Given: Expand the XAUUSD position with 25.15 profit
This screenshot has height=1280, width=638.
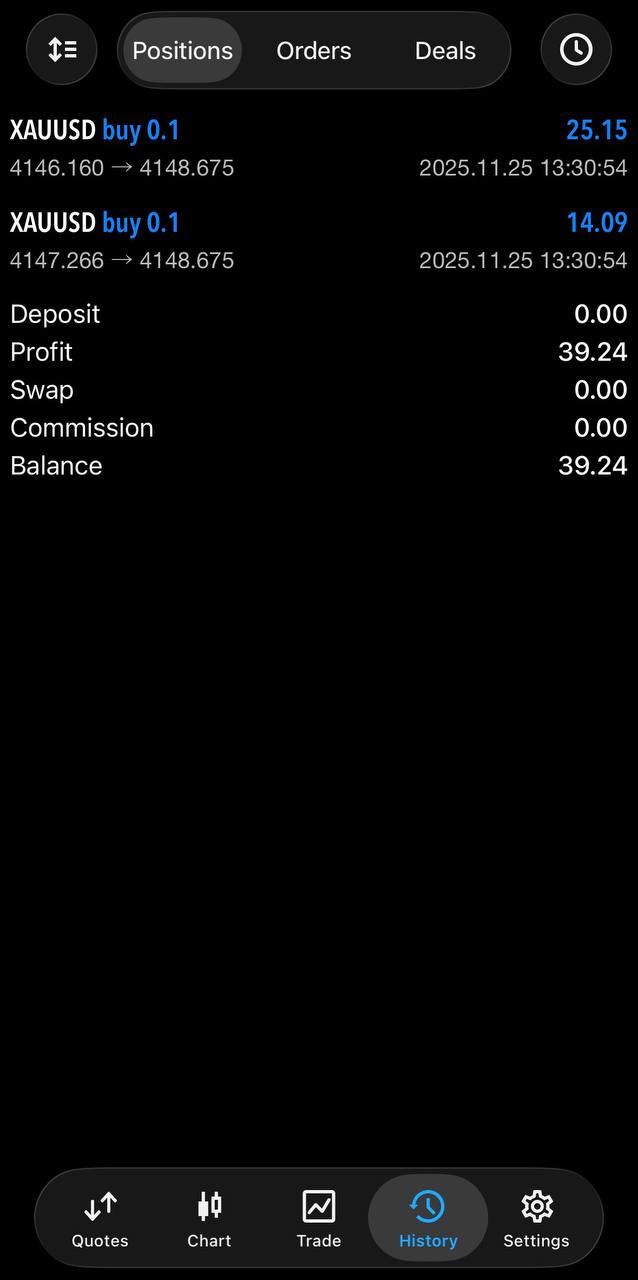Looking at the screenshot, I should pos(318,148).
